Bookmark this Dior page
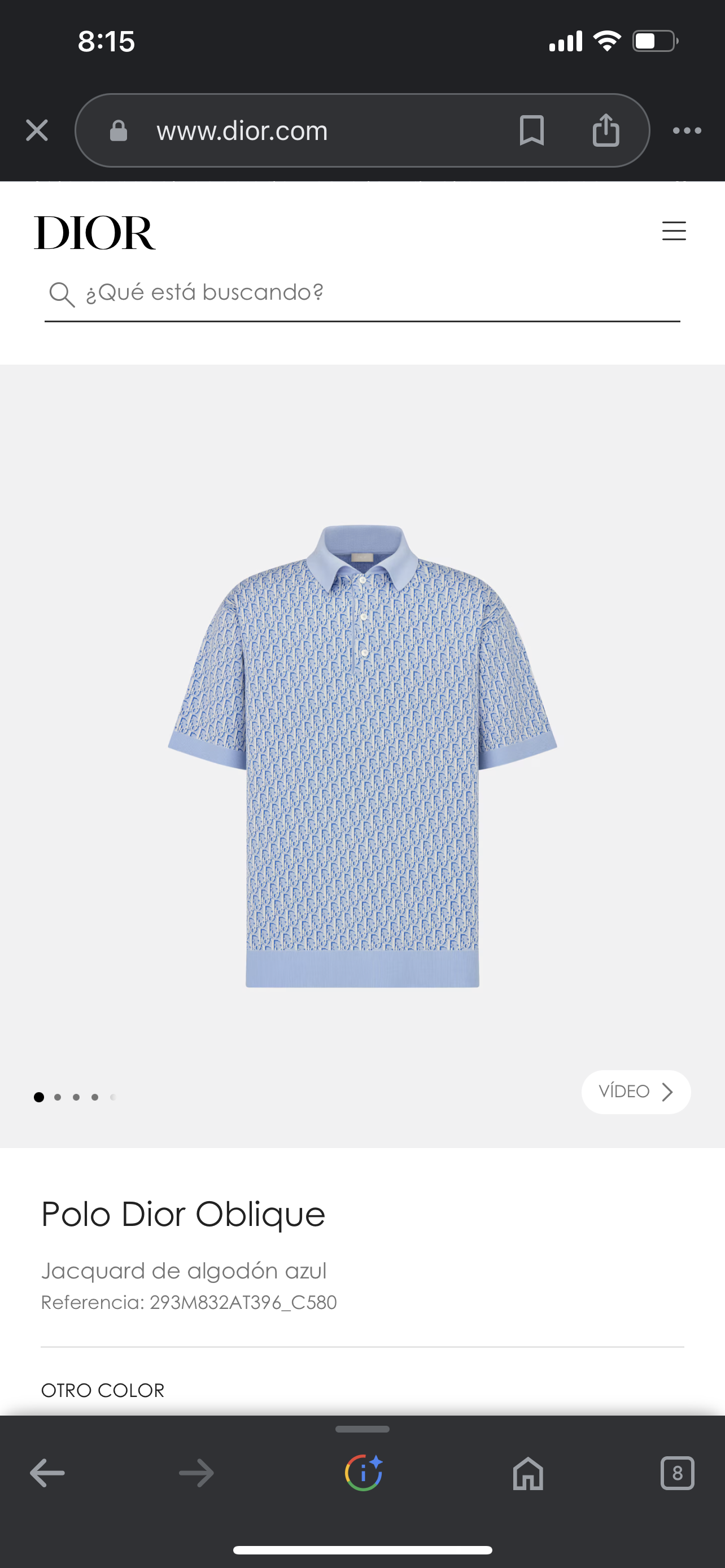 click(531, 130)
